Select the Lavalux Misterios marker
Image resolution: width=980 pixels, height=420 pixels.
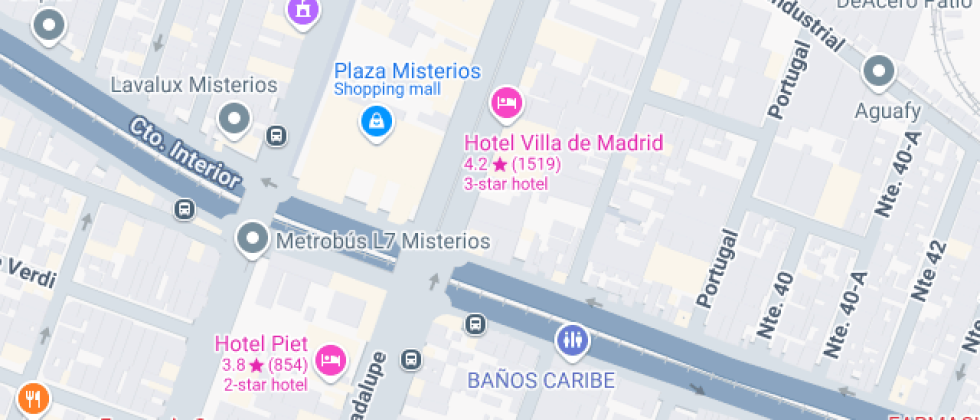point(234,119)
